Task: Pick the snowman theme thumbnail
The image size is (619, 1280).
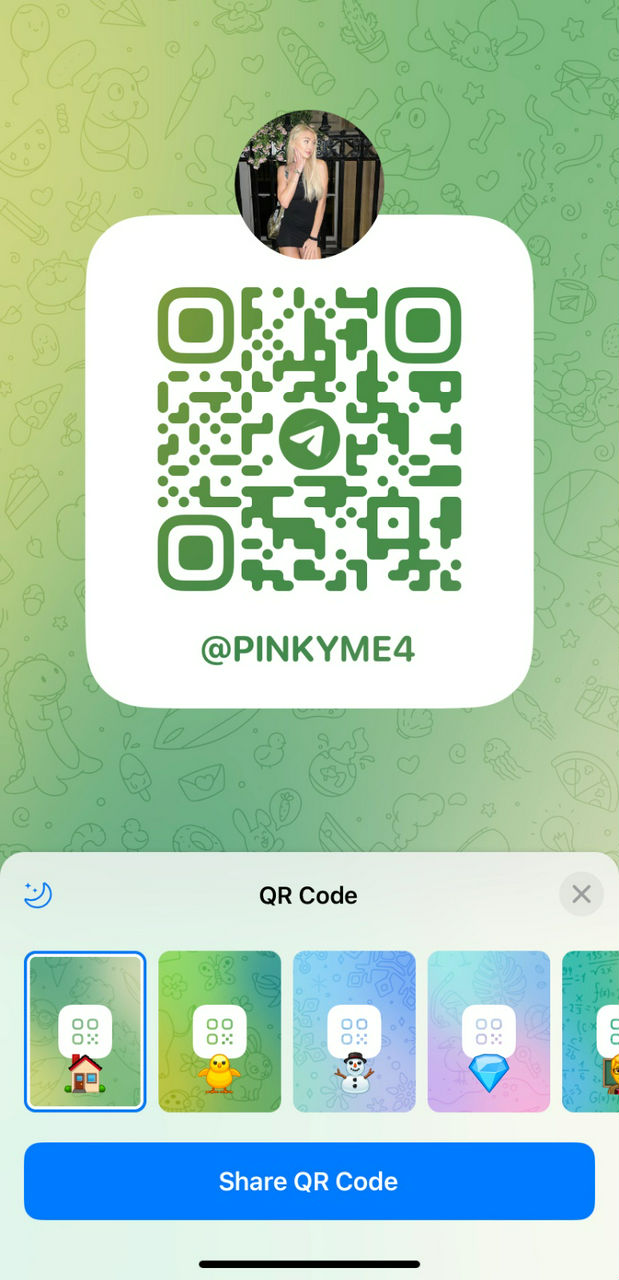Action: (354, 1031)
